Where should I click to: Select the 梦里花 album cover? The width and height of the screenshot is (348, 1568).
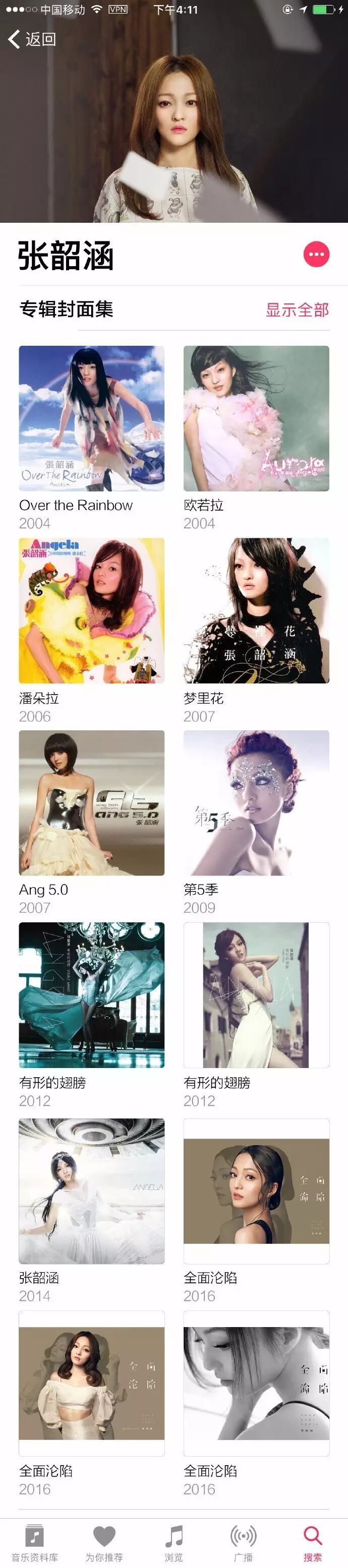click(256, 610)
